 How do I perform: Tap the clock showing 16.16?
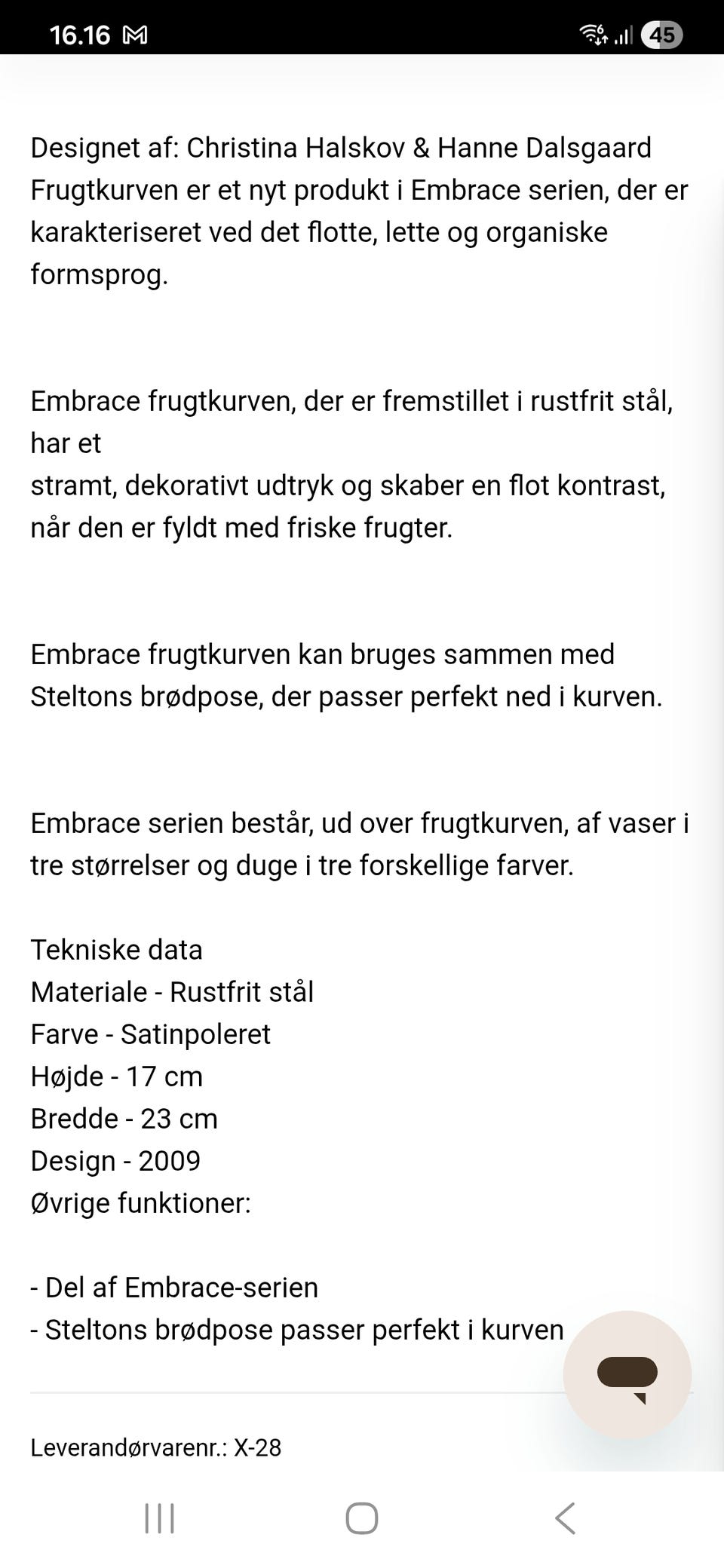(80, 34)
